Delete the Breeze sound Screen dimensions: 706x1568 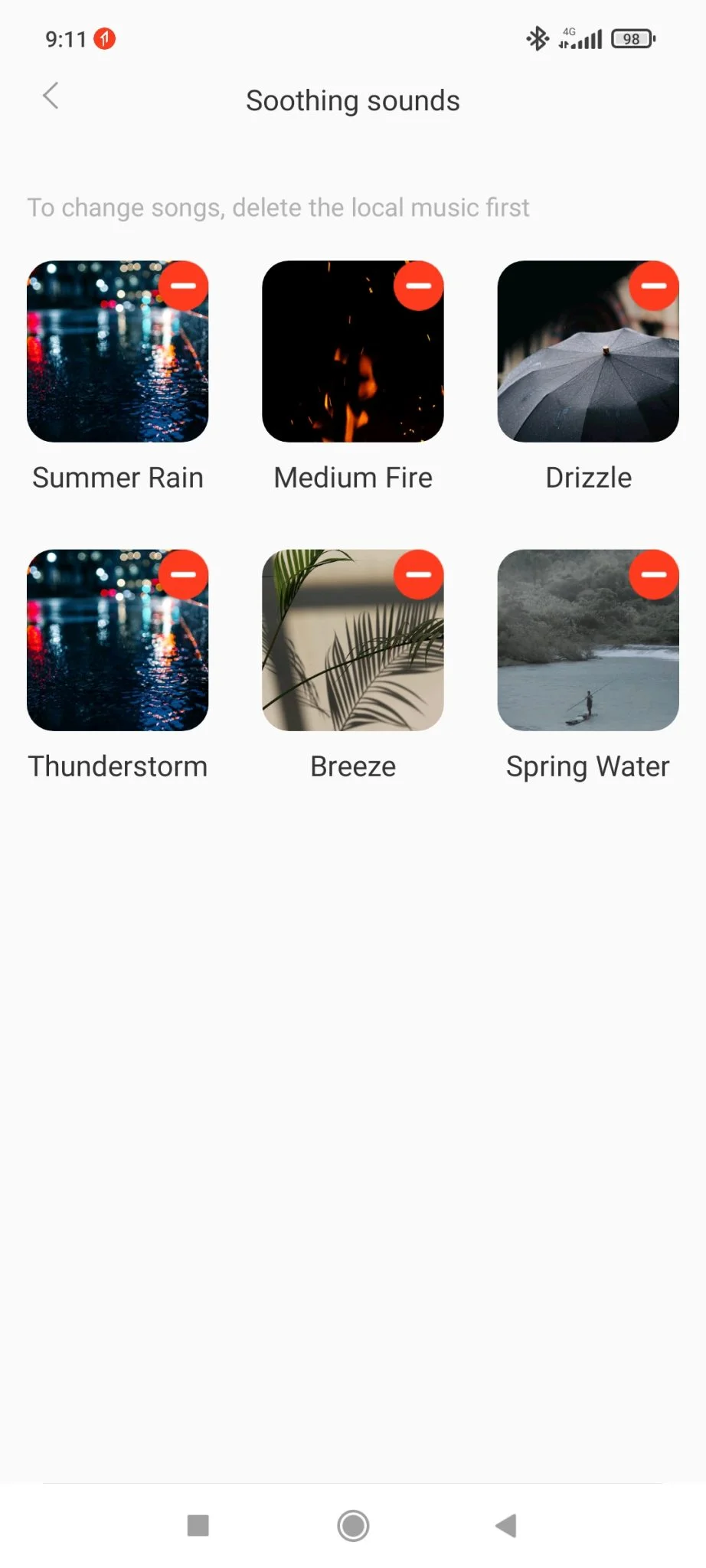click(x=418, y=574)
